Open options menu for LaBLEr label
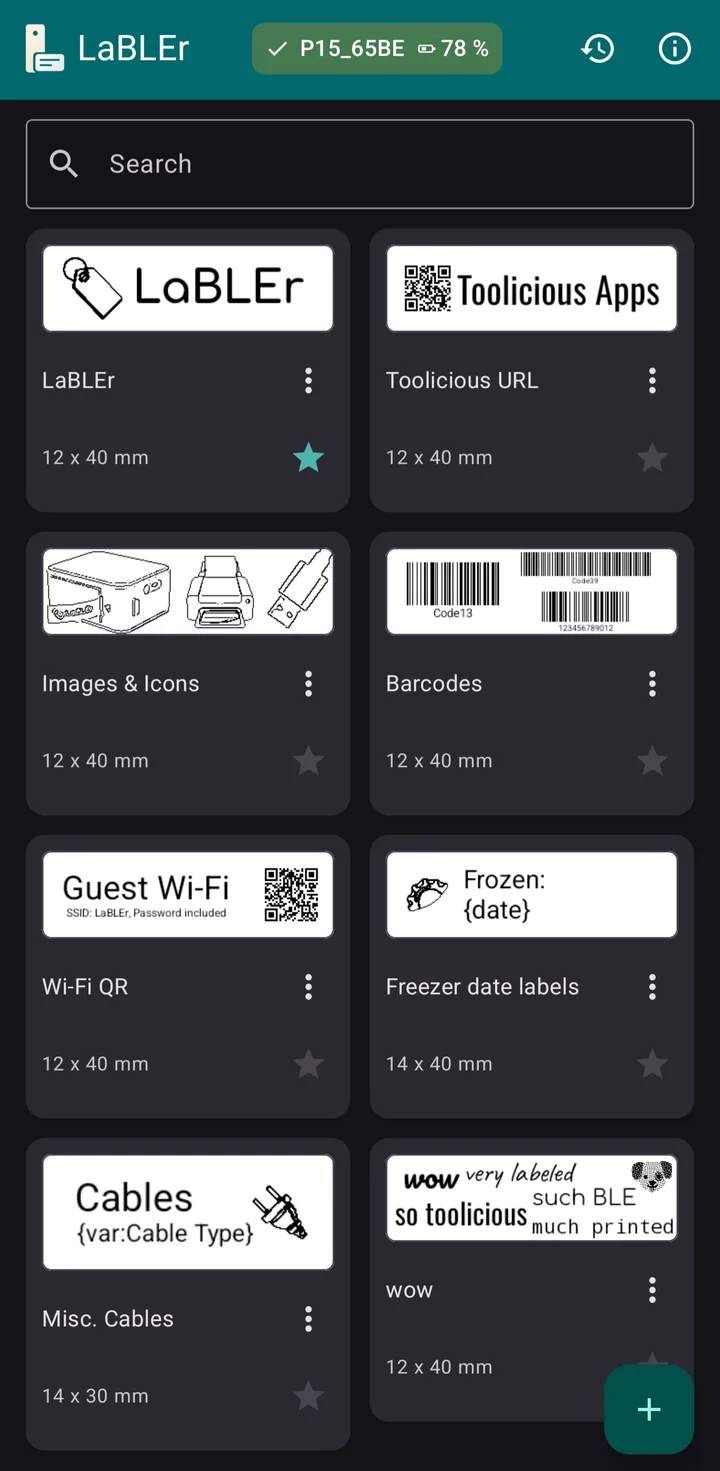 coord(308,380)
